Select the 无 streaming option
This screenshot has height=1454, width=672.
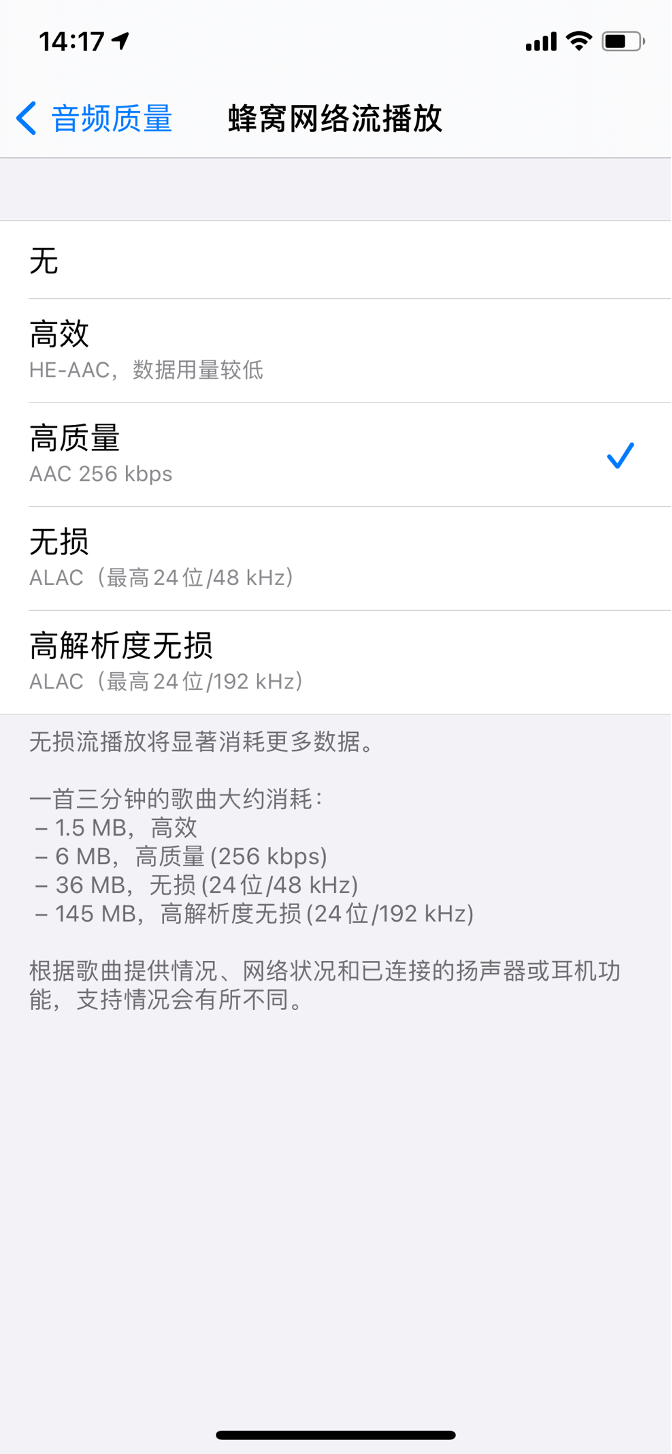pos(336,260)
